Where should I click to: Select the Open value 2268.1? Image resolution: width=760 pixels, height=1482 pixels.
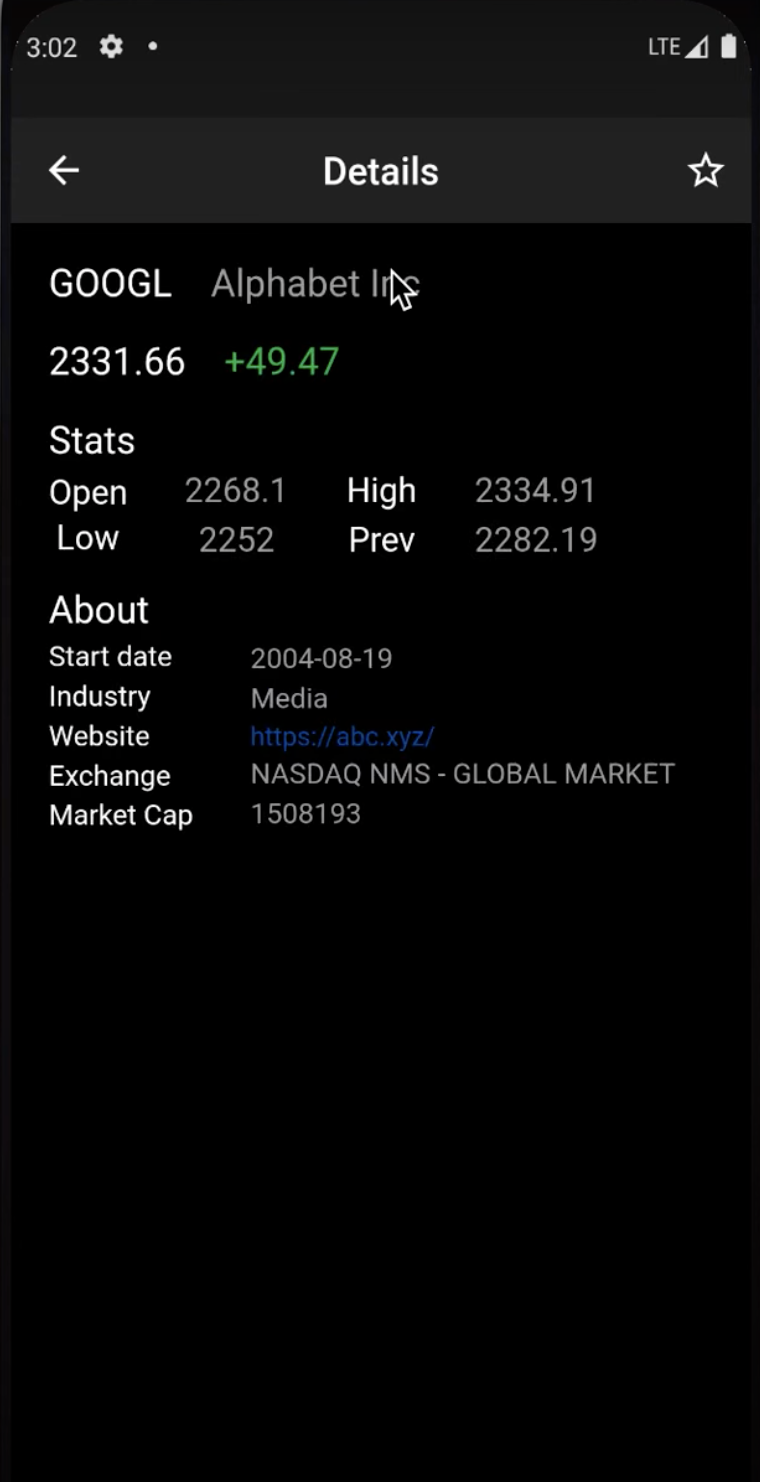tap(236, 490)
